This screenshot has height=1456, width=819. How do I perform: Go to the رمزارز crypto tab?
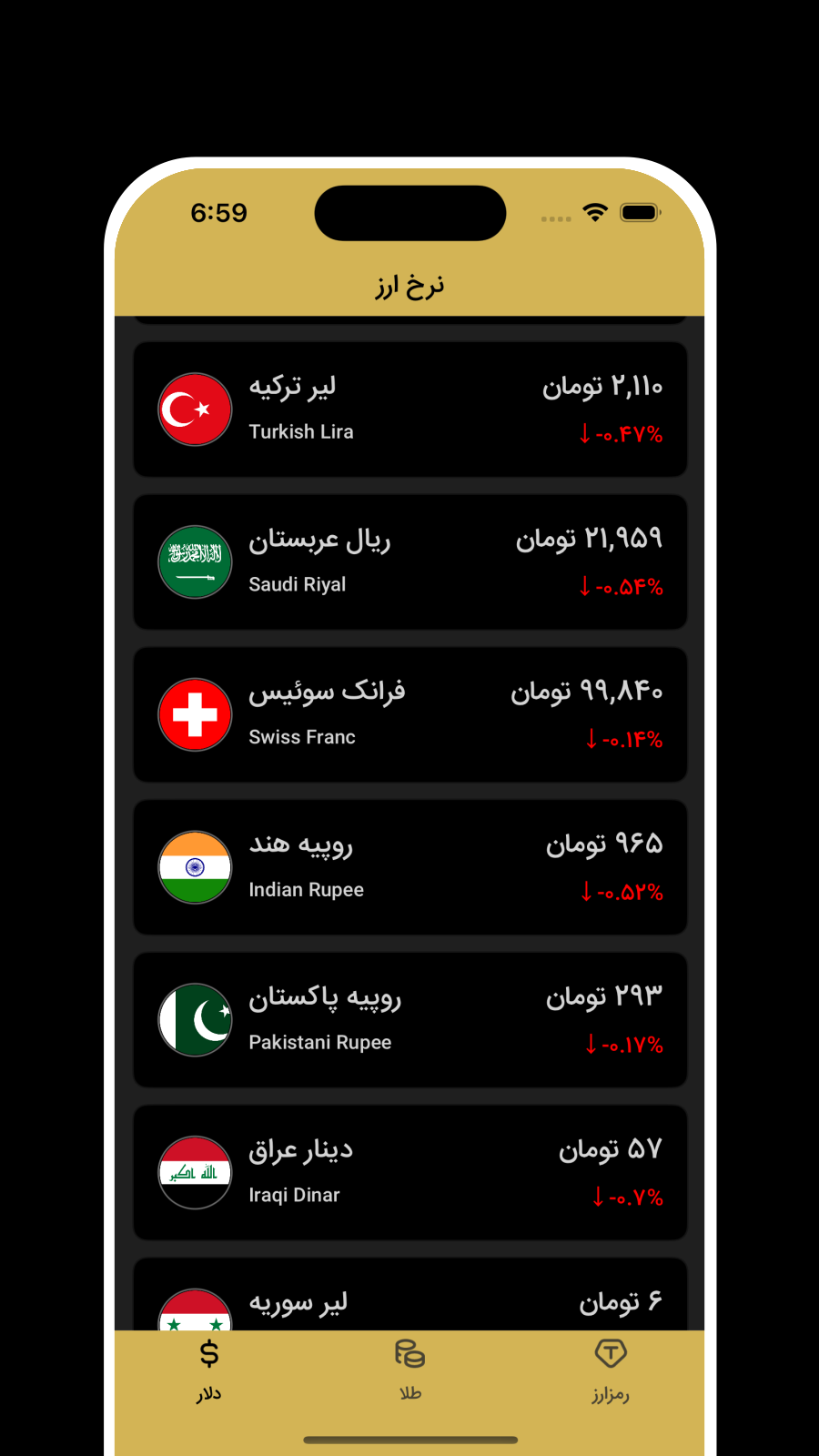[611, 1370]
